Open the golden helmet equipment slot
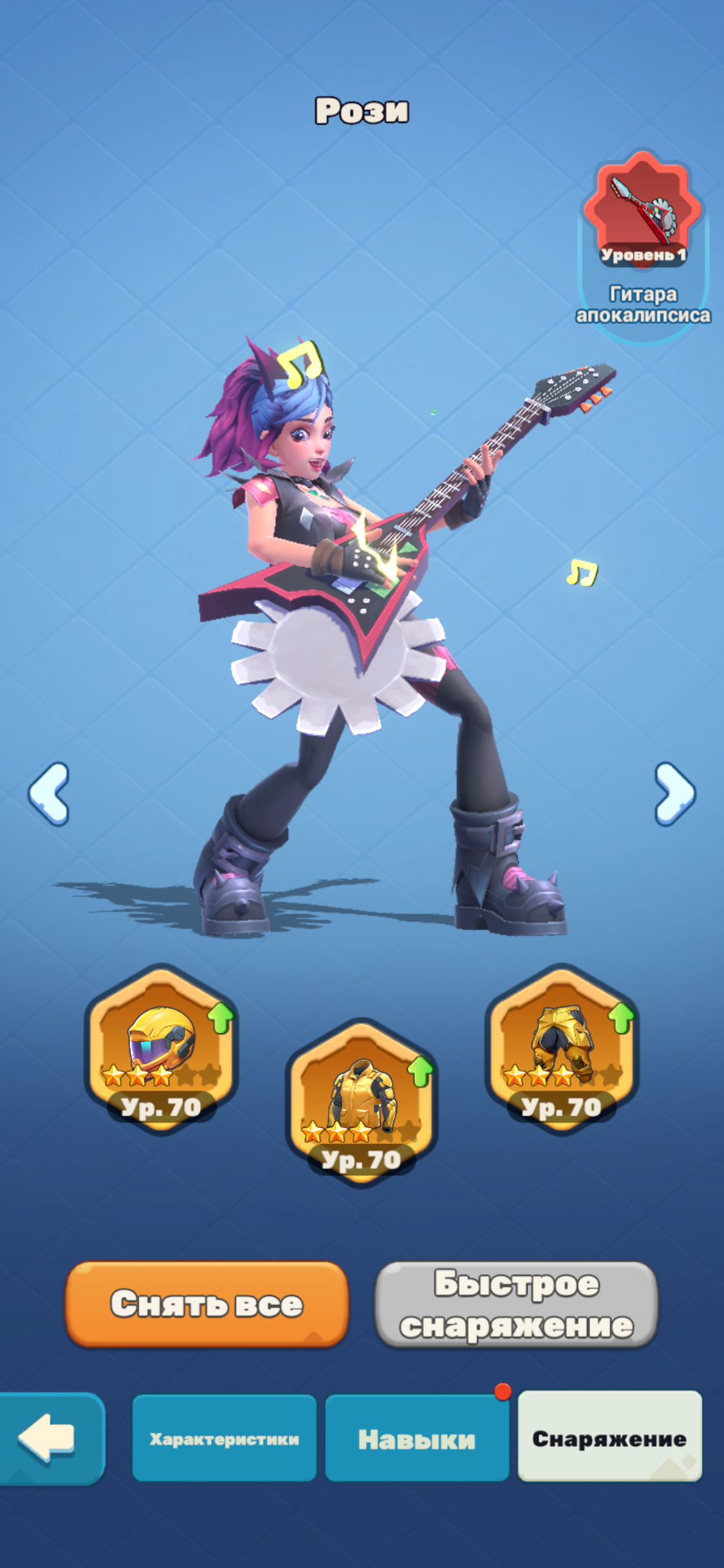The image size is (724, 1568). pyautogui.click(x=161, y=1050)
